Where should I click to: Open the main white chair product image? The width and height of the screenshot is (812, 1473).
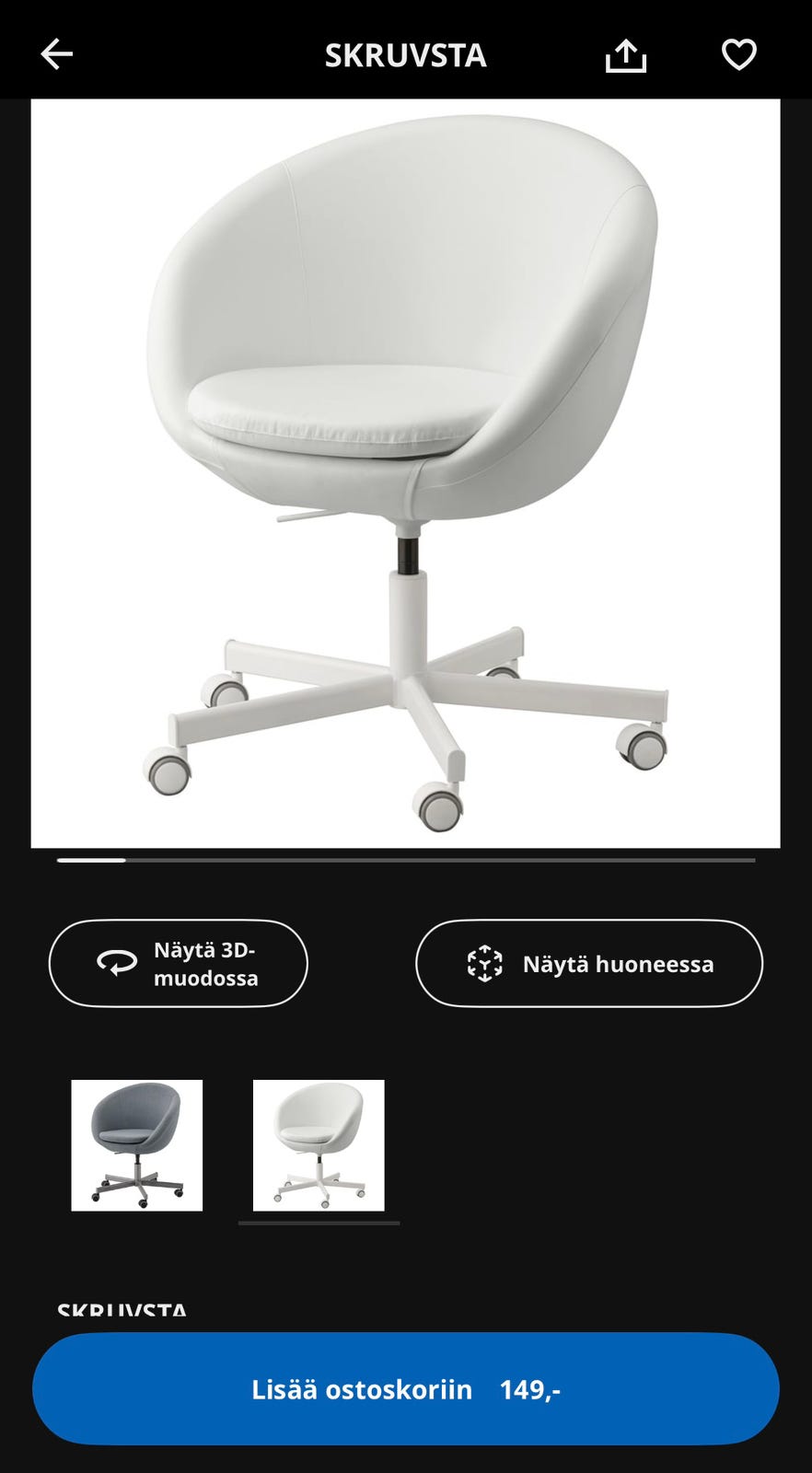tap(406, 473)
